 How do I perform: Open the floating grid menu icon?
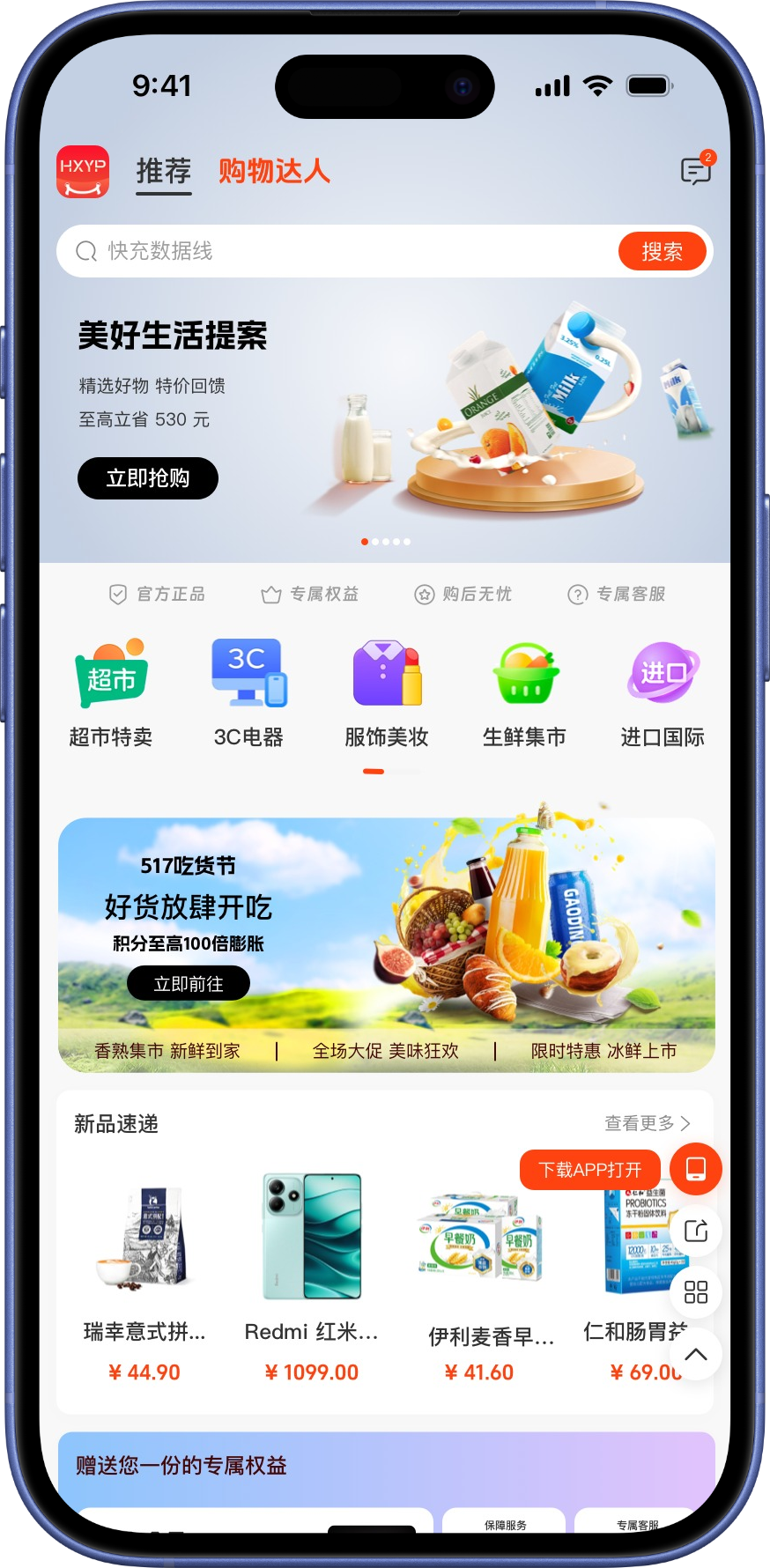pyautogui.click(x=696, y=1292)
